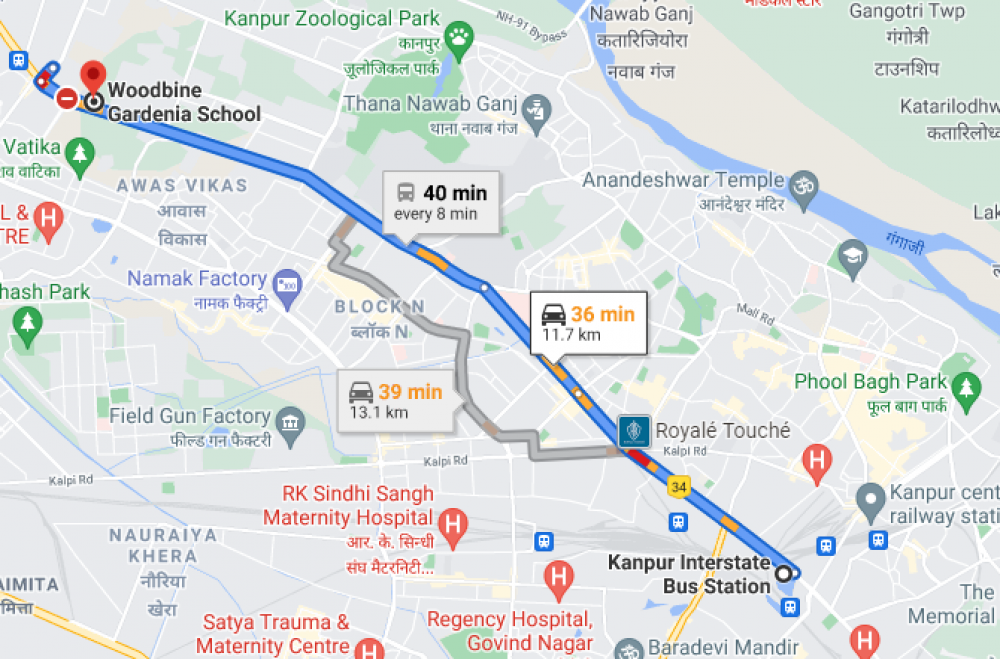
Task: Open Namak Factory place marker
Action: tap(287, 283)
